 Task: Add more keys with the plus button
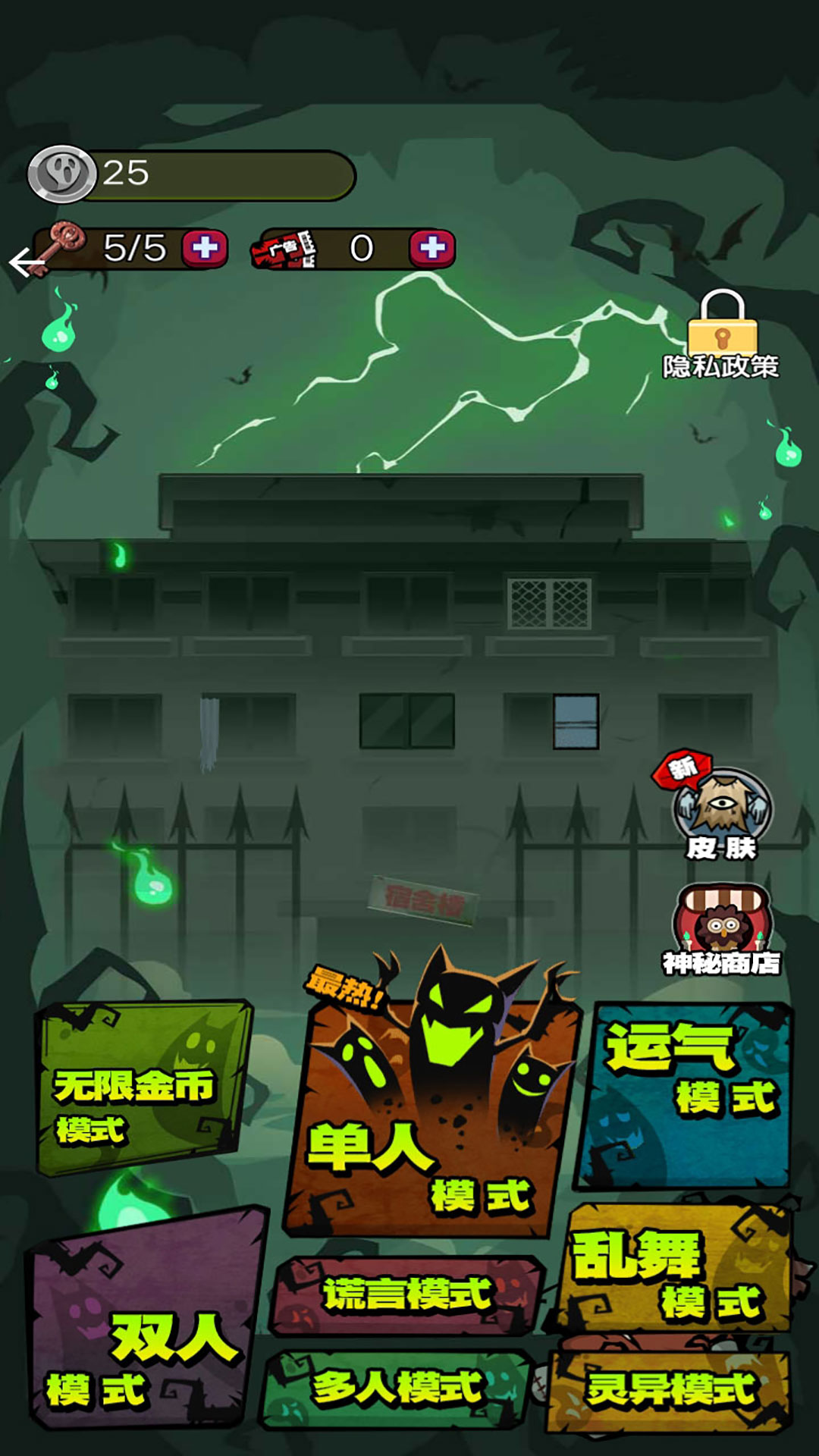click(205, 248)
